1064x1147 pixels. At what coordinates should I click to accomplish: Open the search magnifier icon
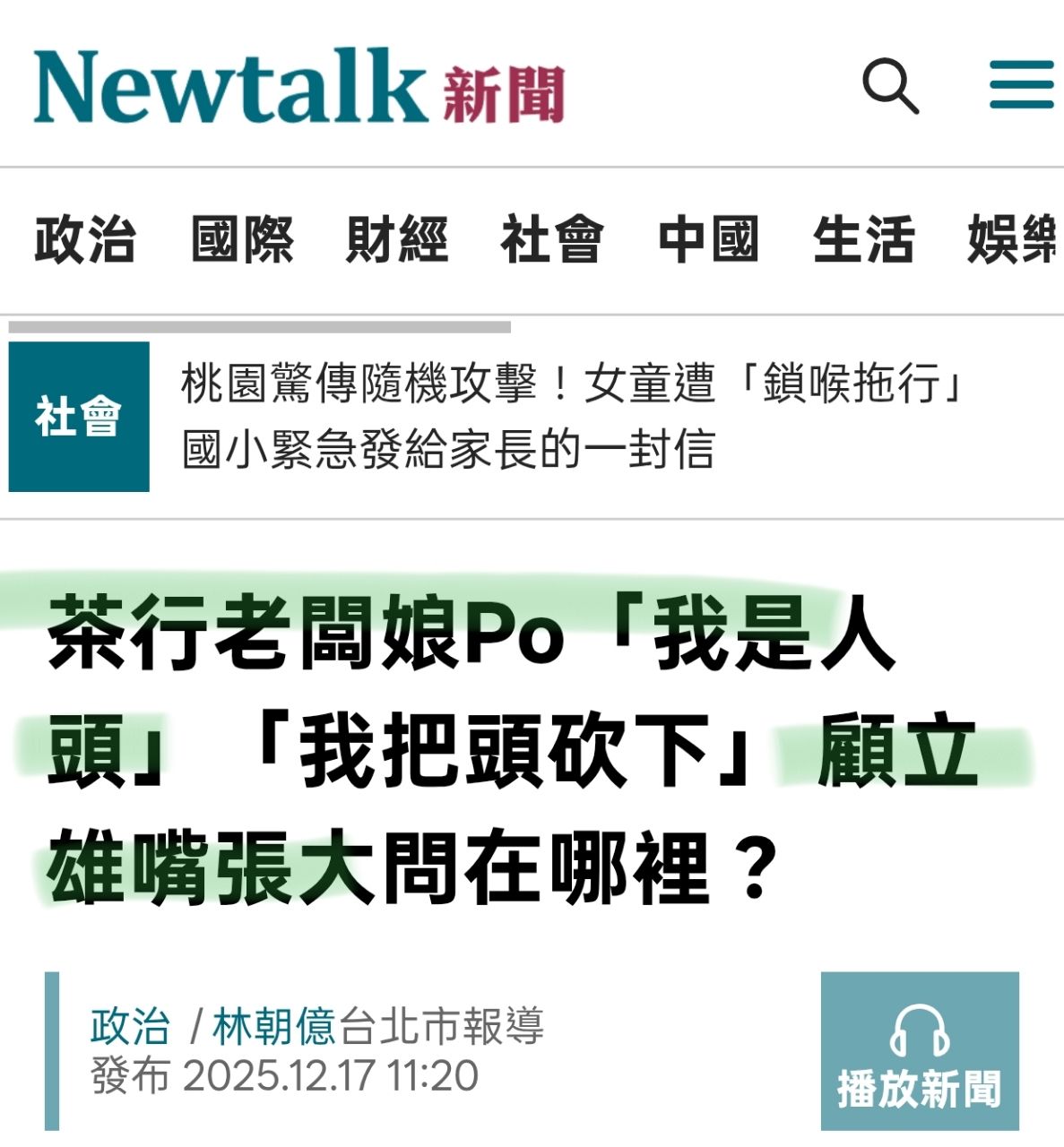pos(890,86)
